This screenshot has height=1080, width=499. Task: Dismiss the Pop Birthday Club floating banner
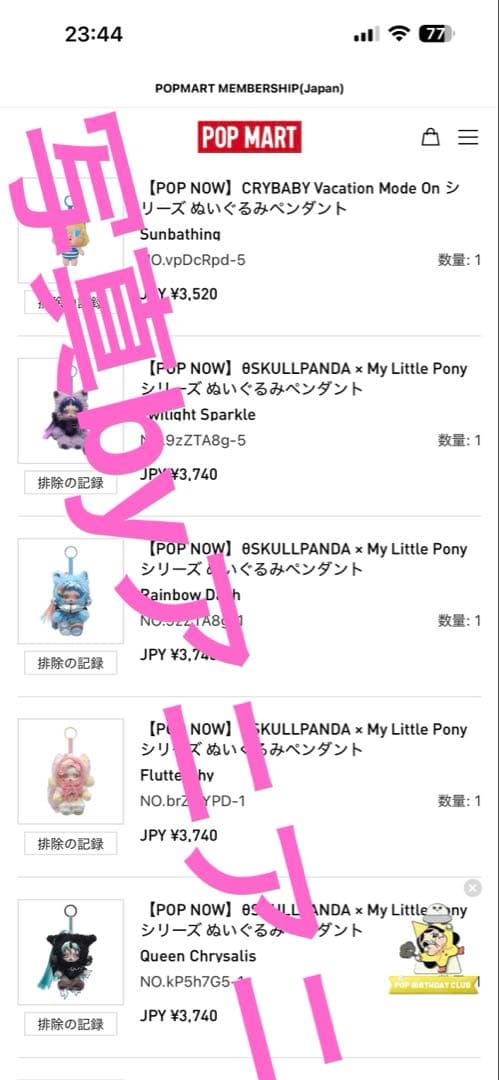click(472, 888)
